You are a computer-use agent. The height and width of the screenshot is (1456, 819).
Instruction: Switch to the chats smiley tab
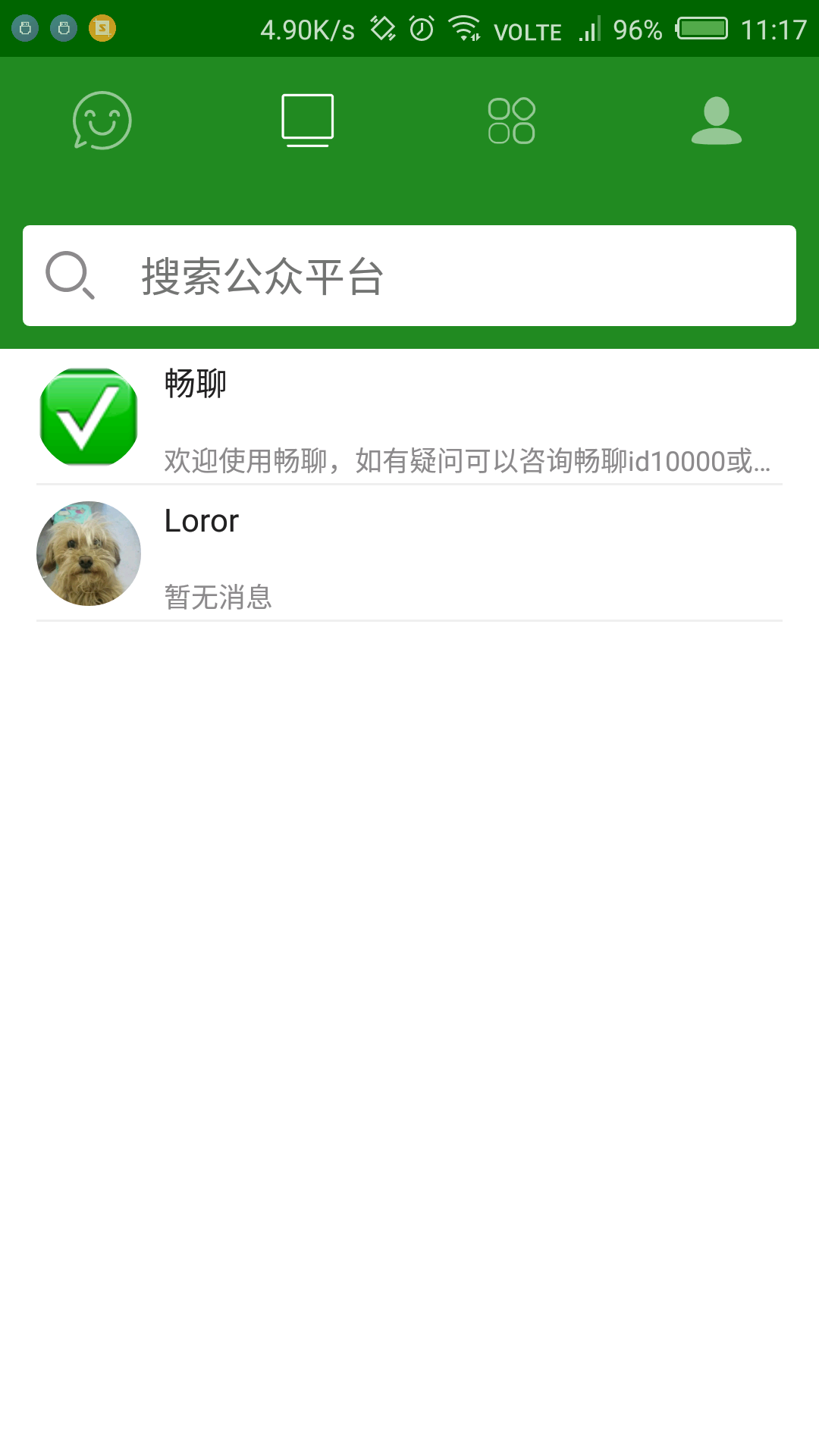[x=102, y=121]
